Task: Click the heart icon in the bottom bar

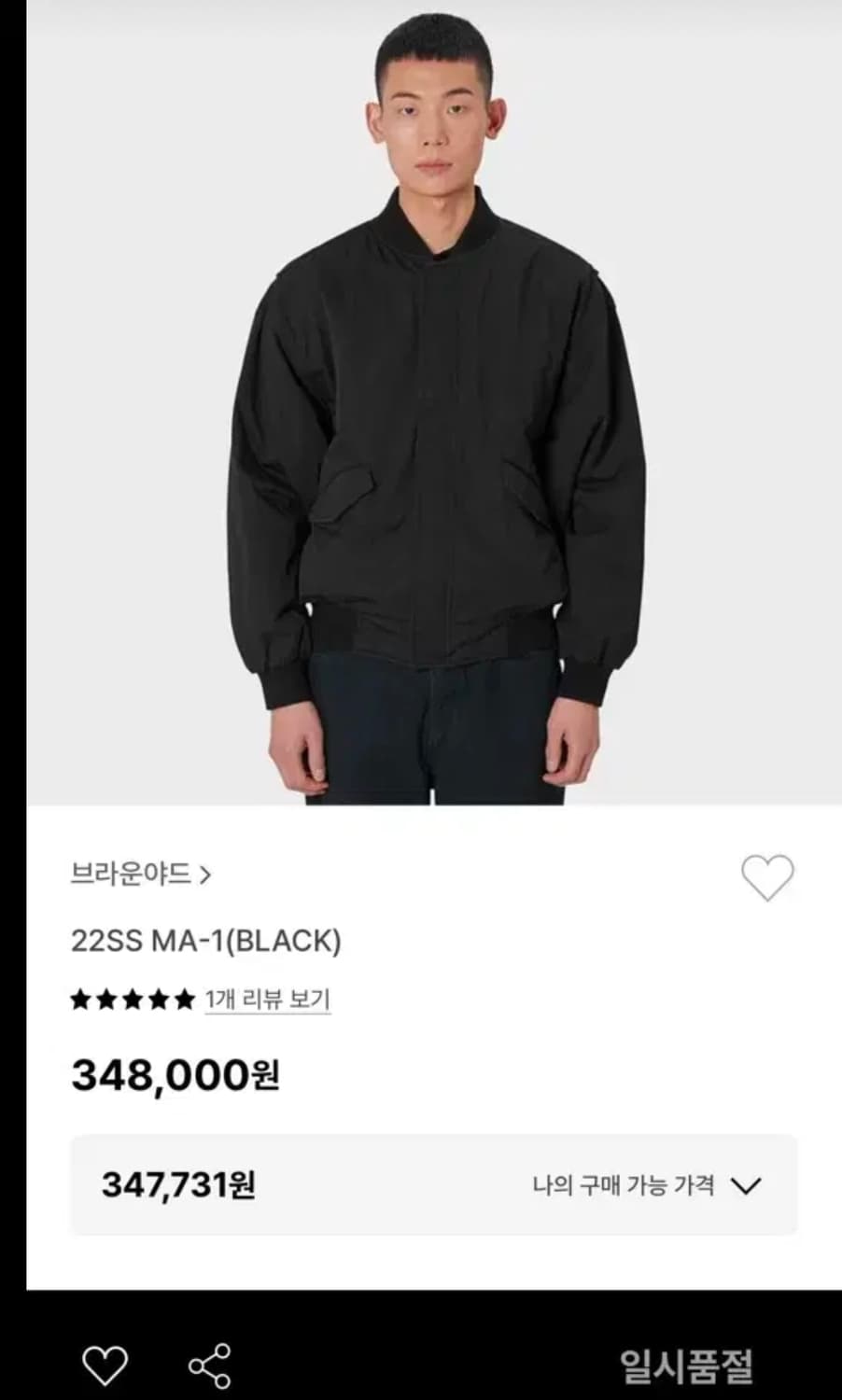Action: tap(106, 1363)
